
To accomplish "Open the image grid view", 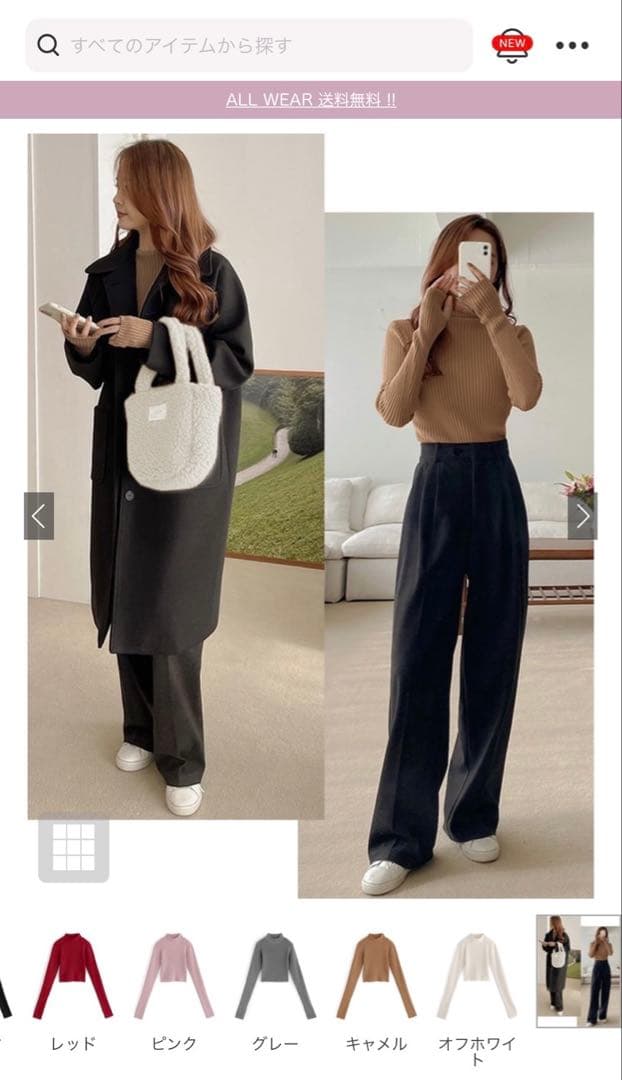I will tap(73, 849).
